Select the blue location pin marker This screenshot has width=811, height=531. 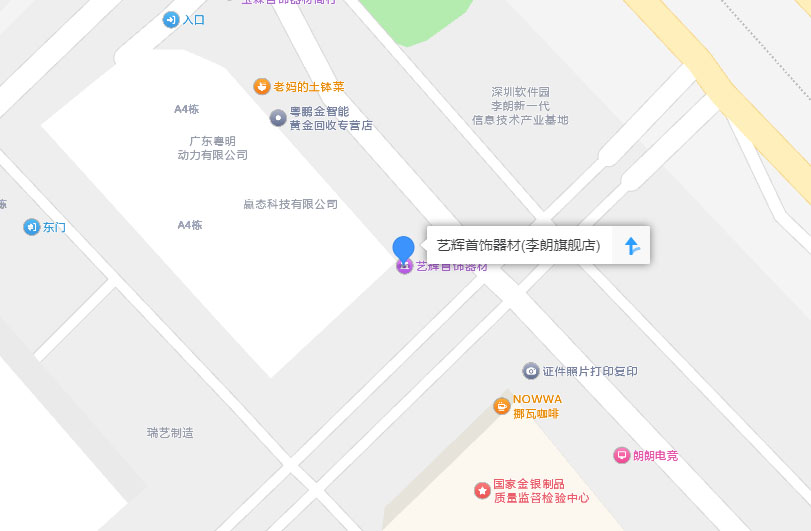click(403, 248)
